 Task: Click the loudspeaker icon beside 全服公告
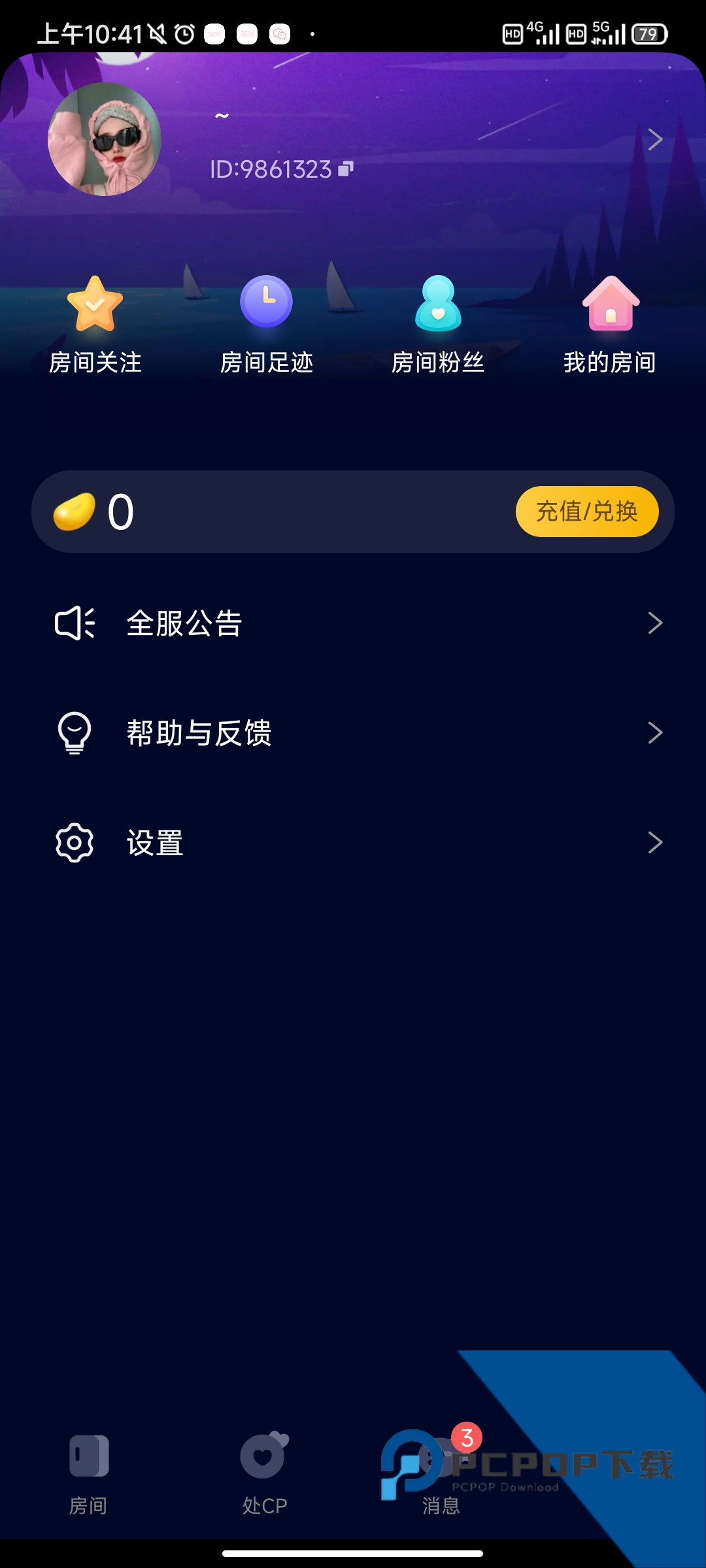coord(75,623)
